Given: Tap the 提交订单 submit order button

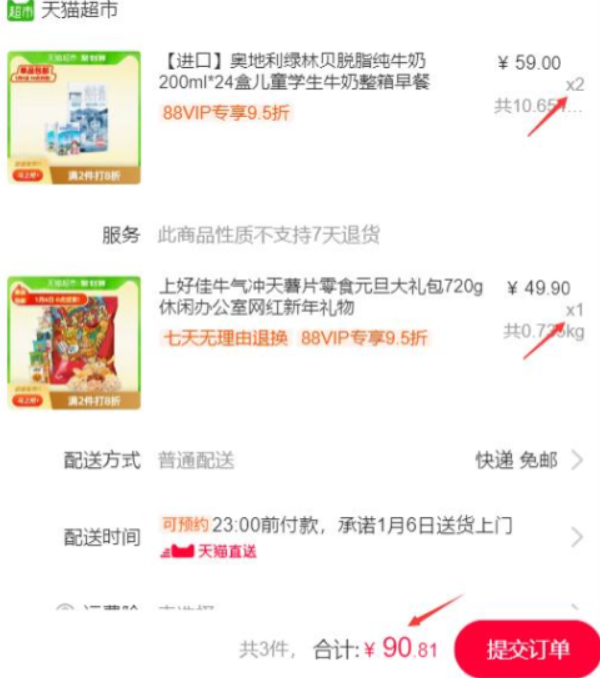Looking at the screenshot, I should (527, 649).
